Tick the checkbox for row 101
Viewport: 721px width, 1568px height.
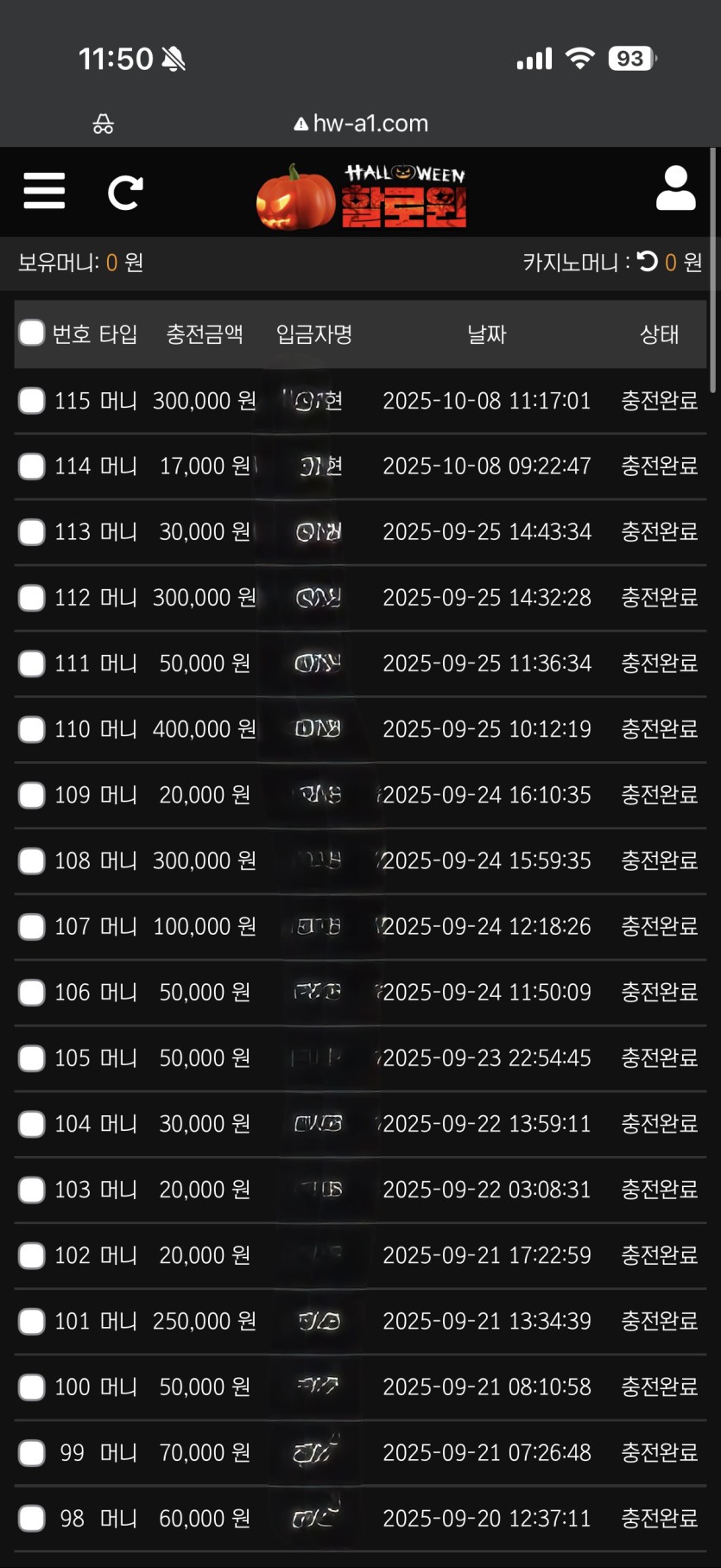tap(32, 1321)
